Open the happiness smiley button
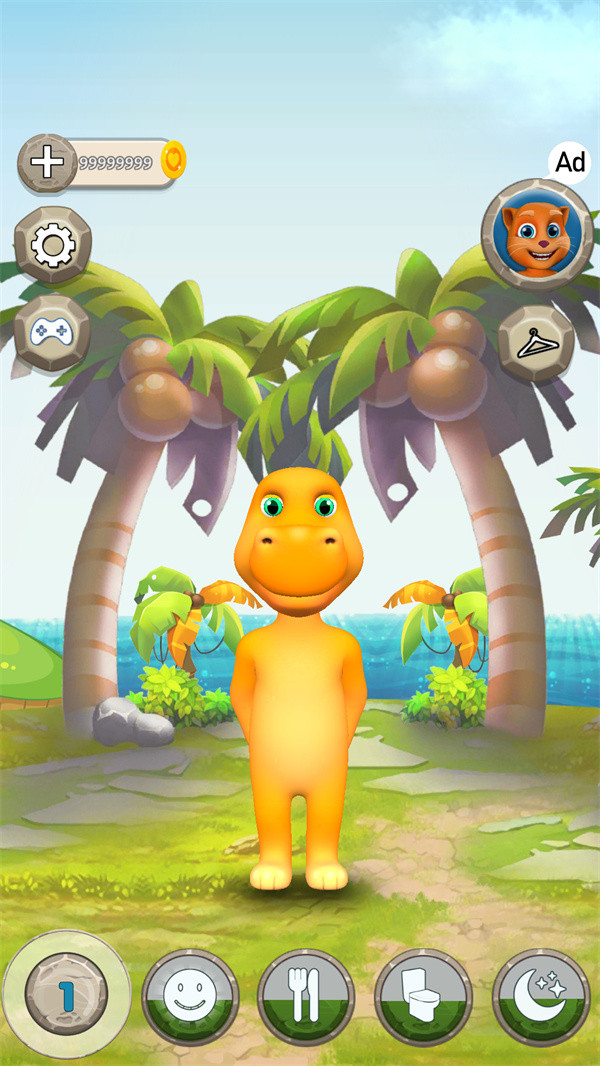The width and height of the screenshot is (600, 1066). [190, 997]
